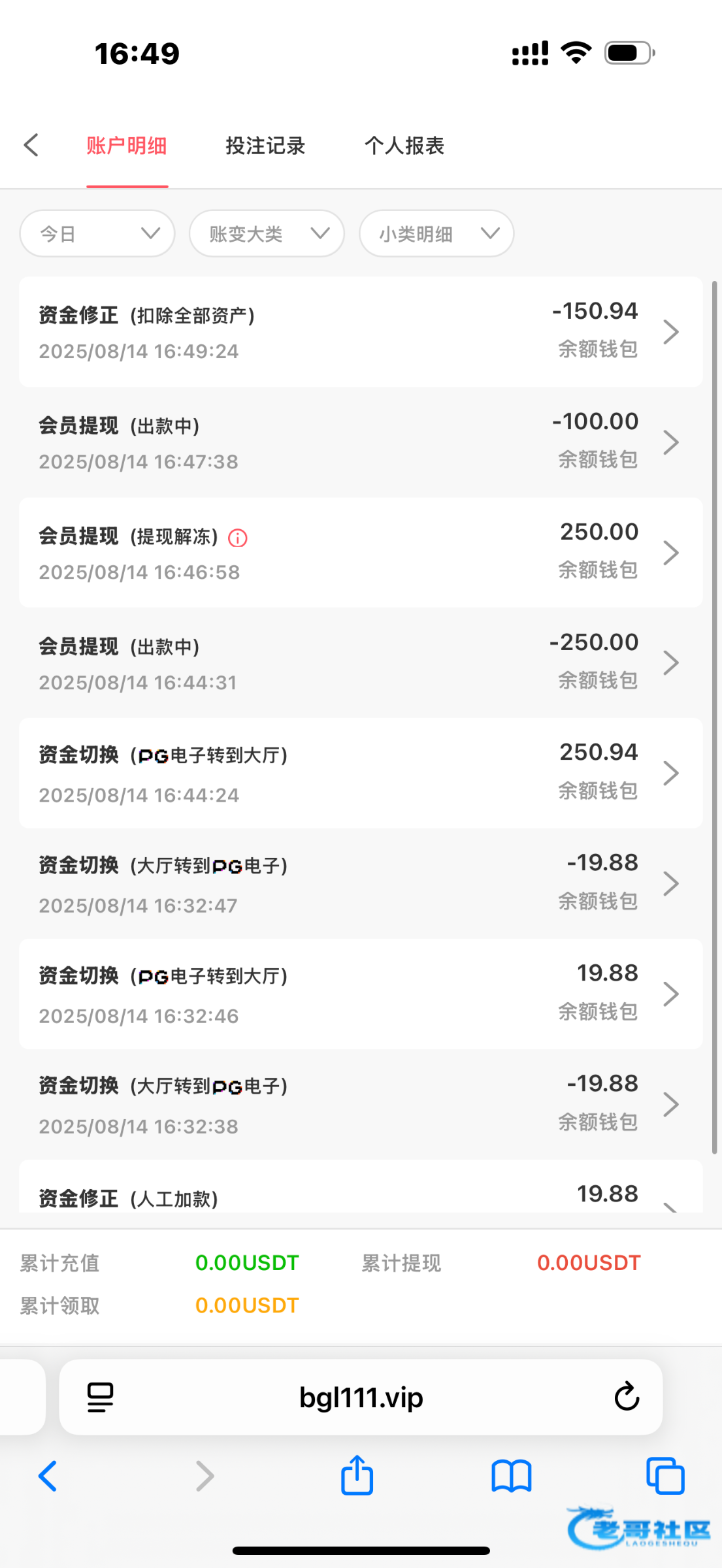The image size is (722, 1568).
Task: Share this page from the browser toolbar
Action: pyautogui.click(x=357, y=1475)
